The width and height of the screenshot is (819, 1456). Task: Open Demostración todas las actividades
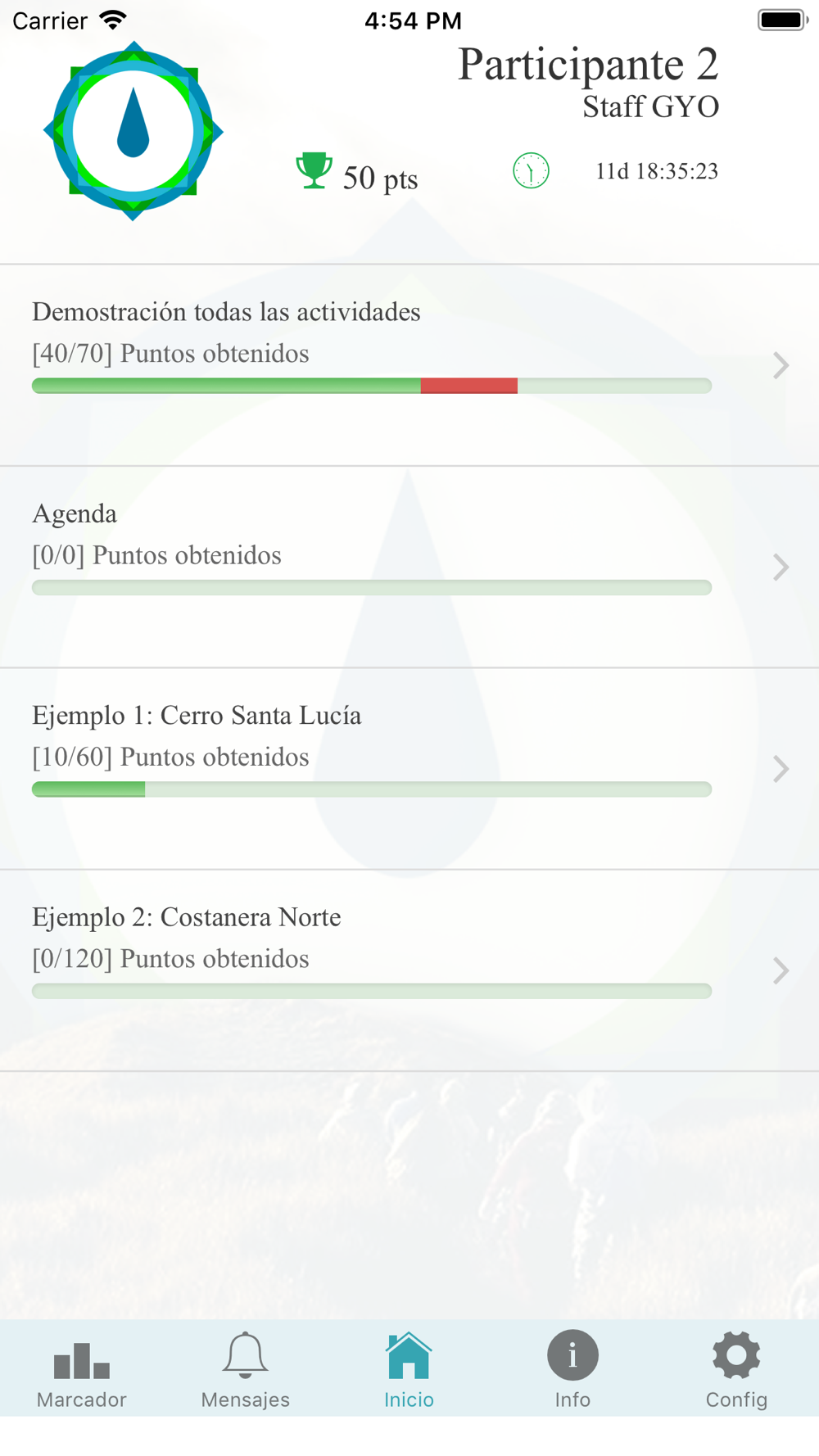[409, 365]
